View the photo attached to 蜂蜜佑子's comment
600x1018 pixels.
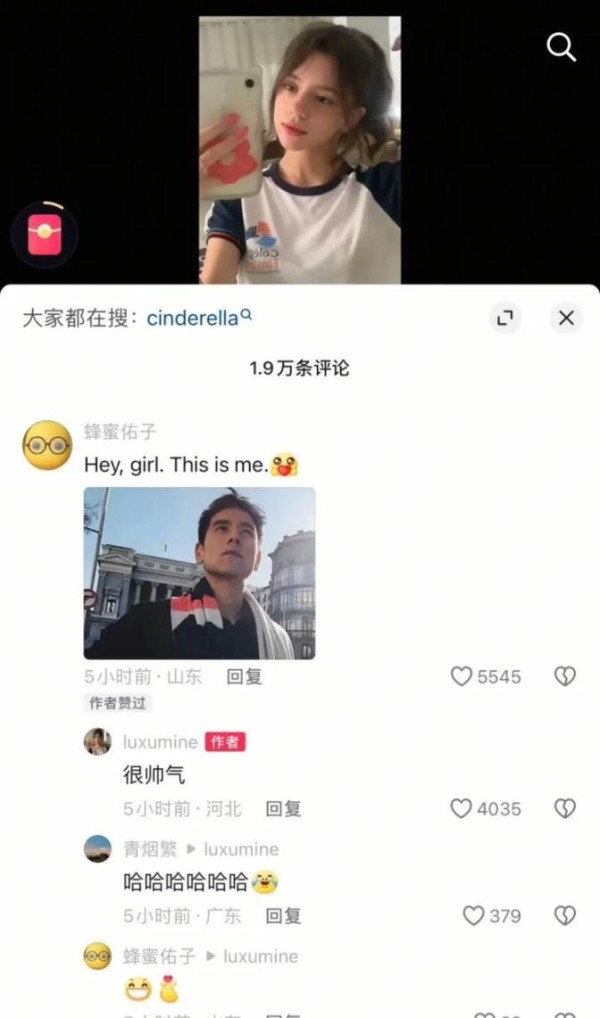point(199,573)
